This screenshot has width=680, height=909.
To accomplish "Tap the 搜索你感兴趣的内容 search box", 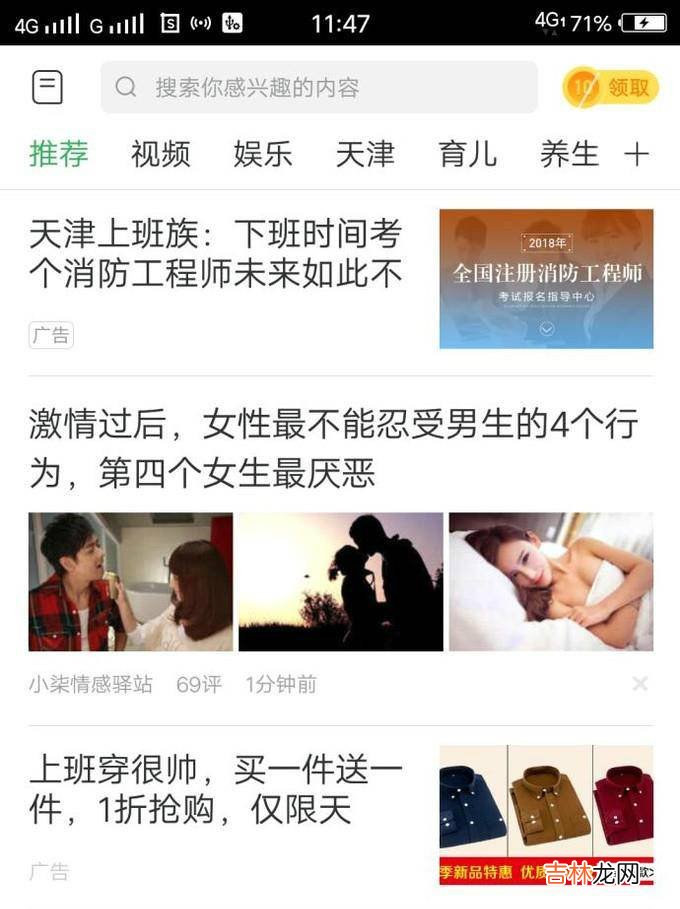I will [318, 87].
